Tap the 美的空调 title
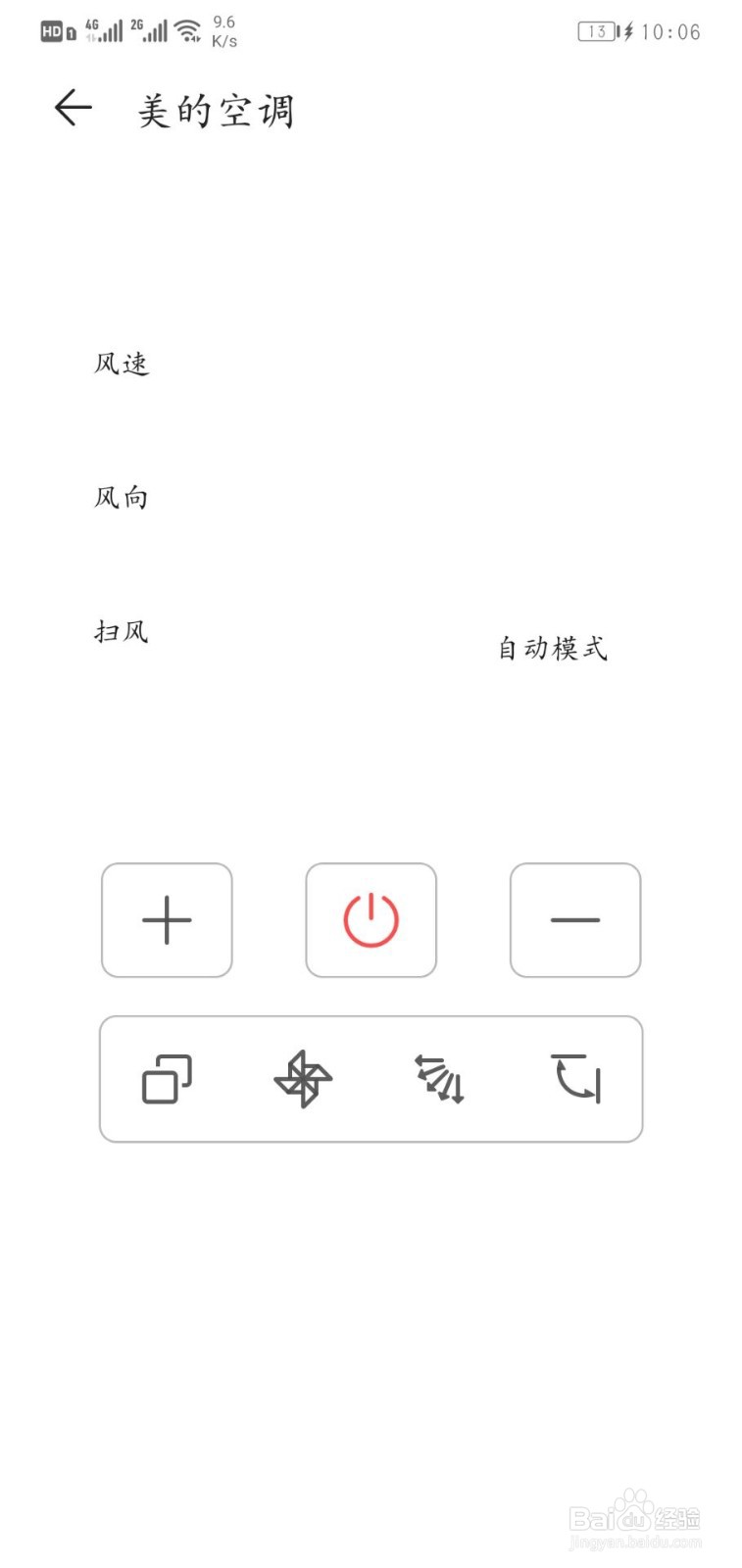Viewport: 742px width, 1568px height. (x=218, y=111)
